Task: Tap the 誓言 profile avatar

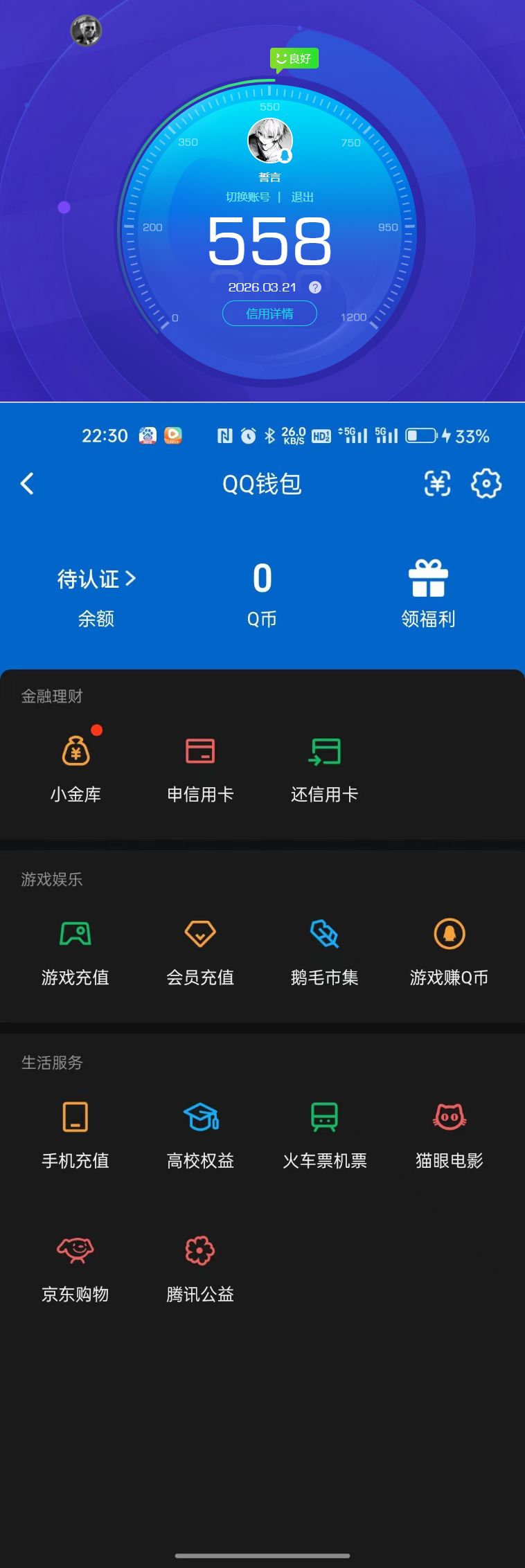Action: coord(270,140)
